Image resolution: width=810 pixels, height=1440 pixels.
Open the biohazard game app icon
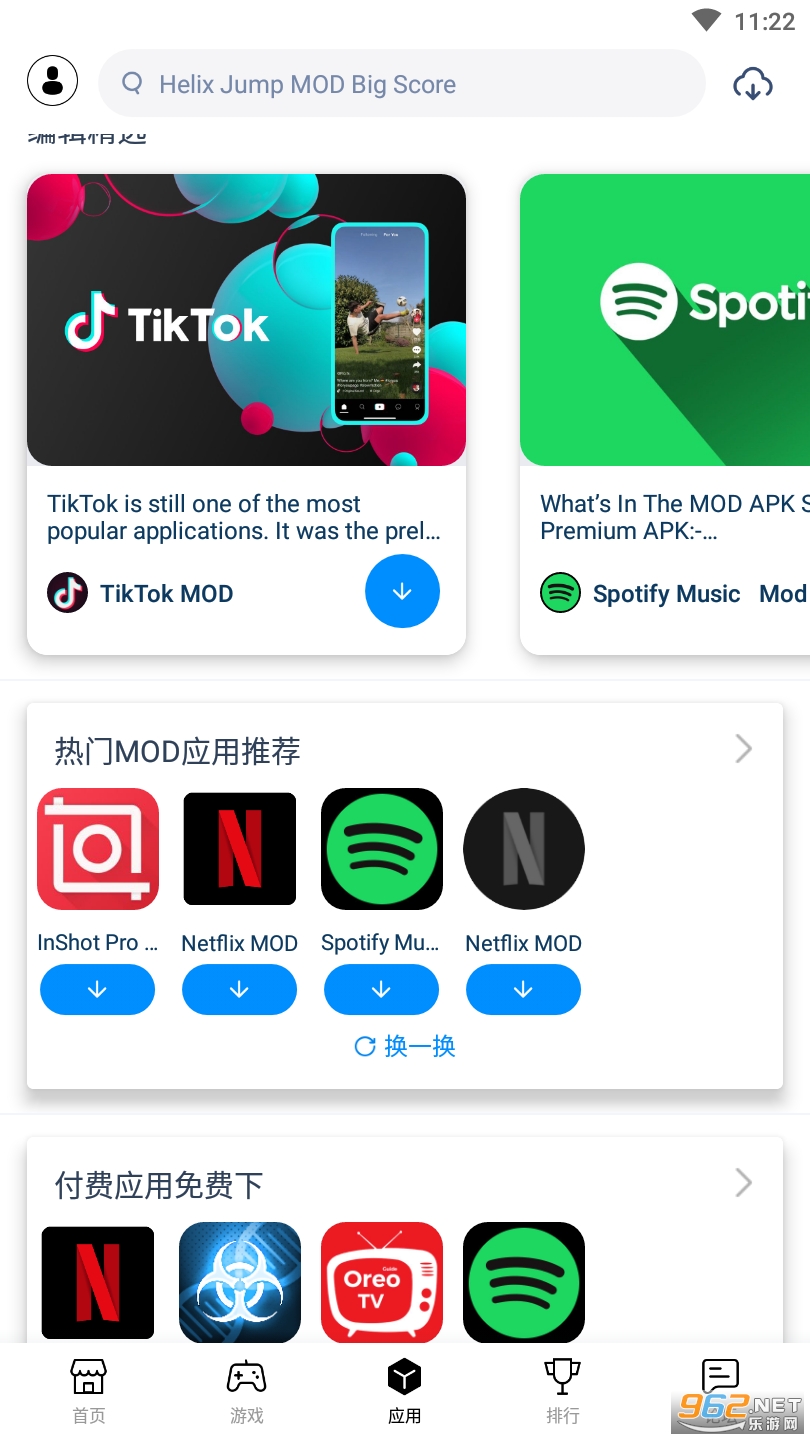pos(240,1282)
